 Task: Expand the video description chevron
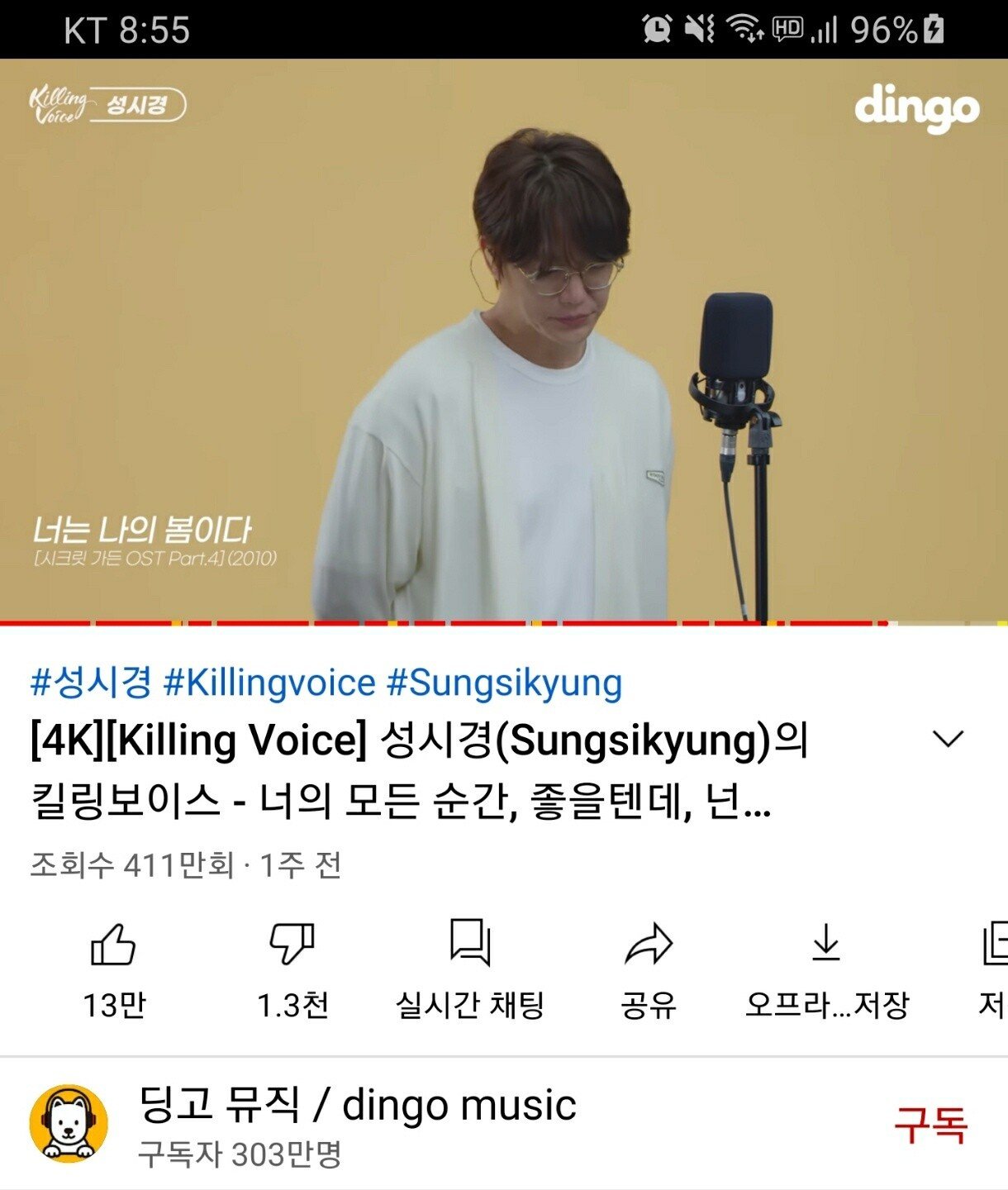948,738
